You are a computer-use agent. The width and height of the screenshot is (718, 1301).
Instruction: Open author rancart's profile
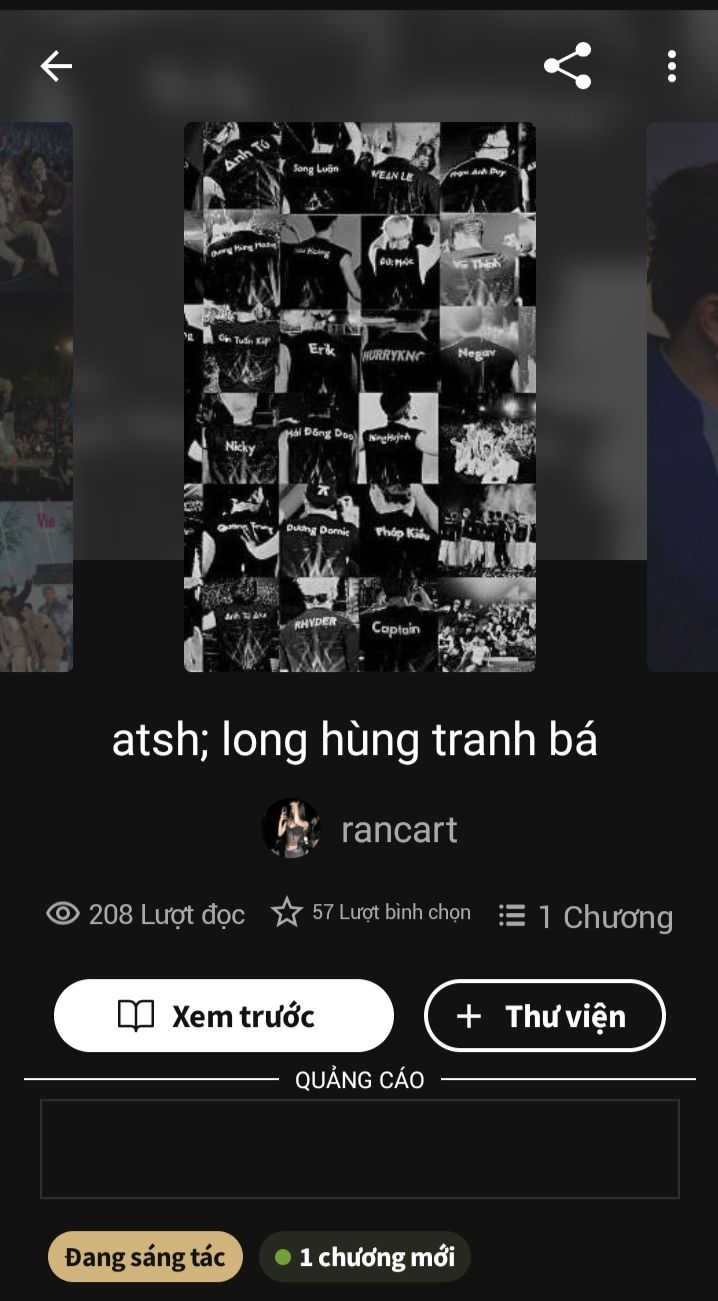pos(360,829)
